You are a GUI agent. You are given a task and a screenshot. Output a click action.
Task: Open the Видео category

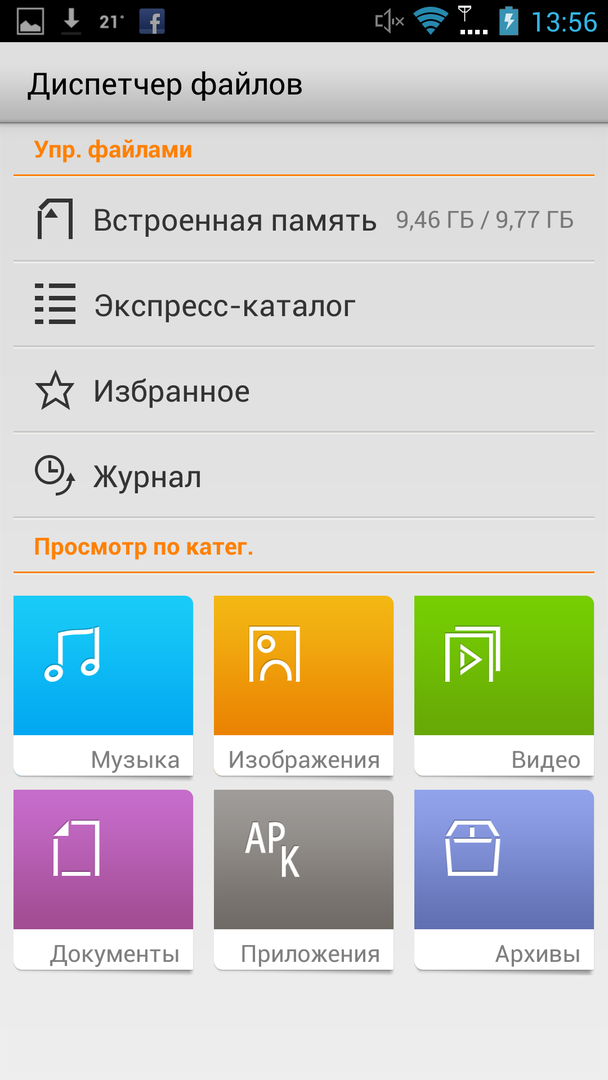click(504, 685)
